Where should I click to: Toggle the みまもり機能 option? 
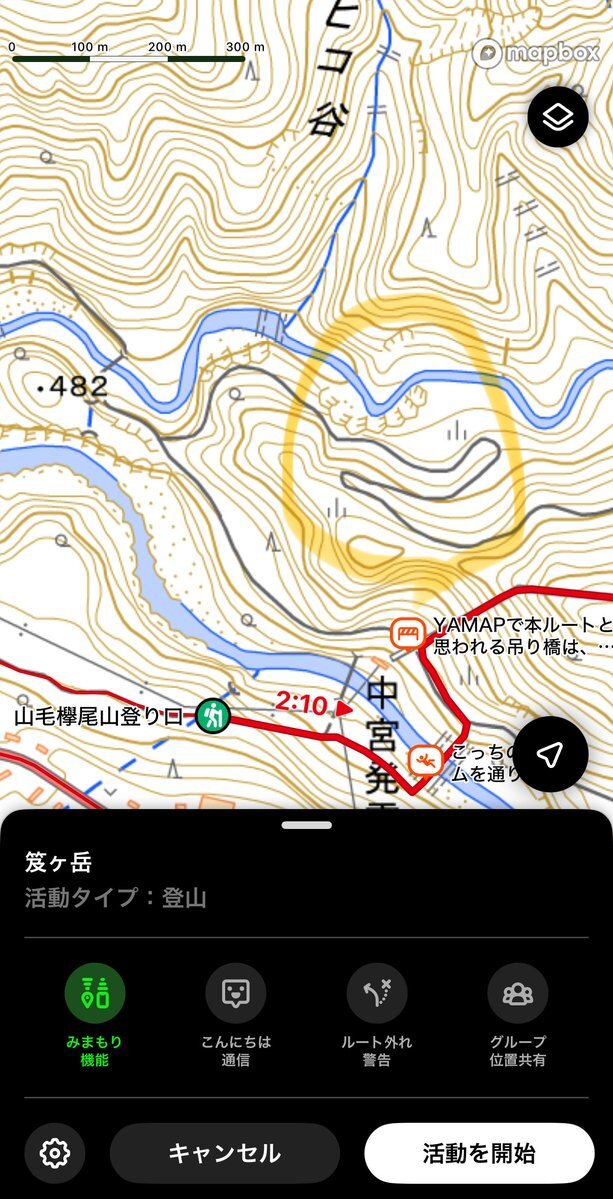point(95,993)
